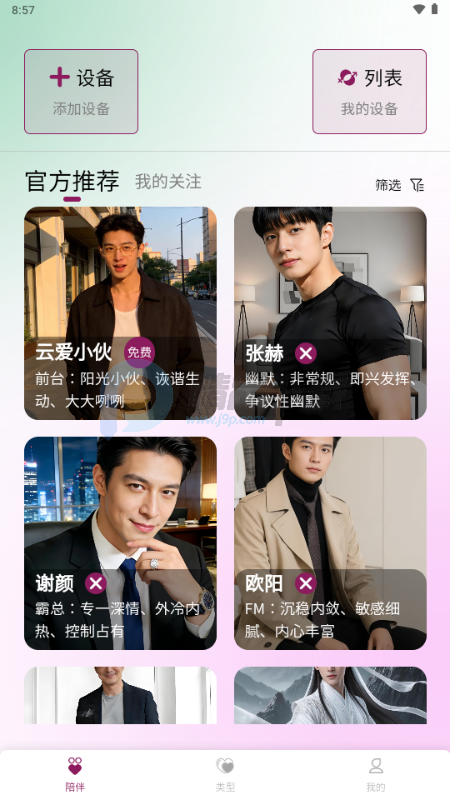Open the 筛选 filter options
Image resolution: width=450 pixels, height=800 pixels.
400,185
